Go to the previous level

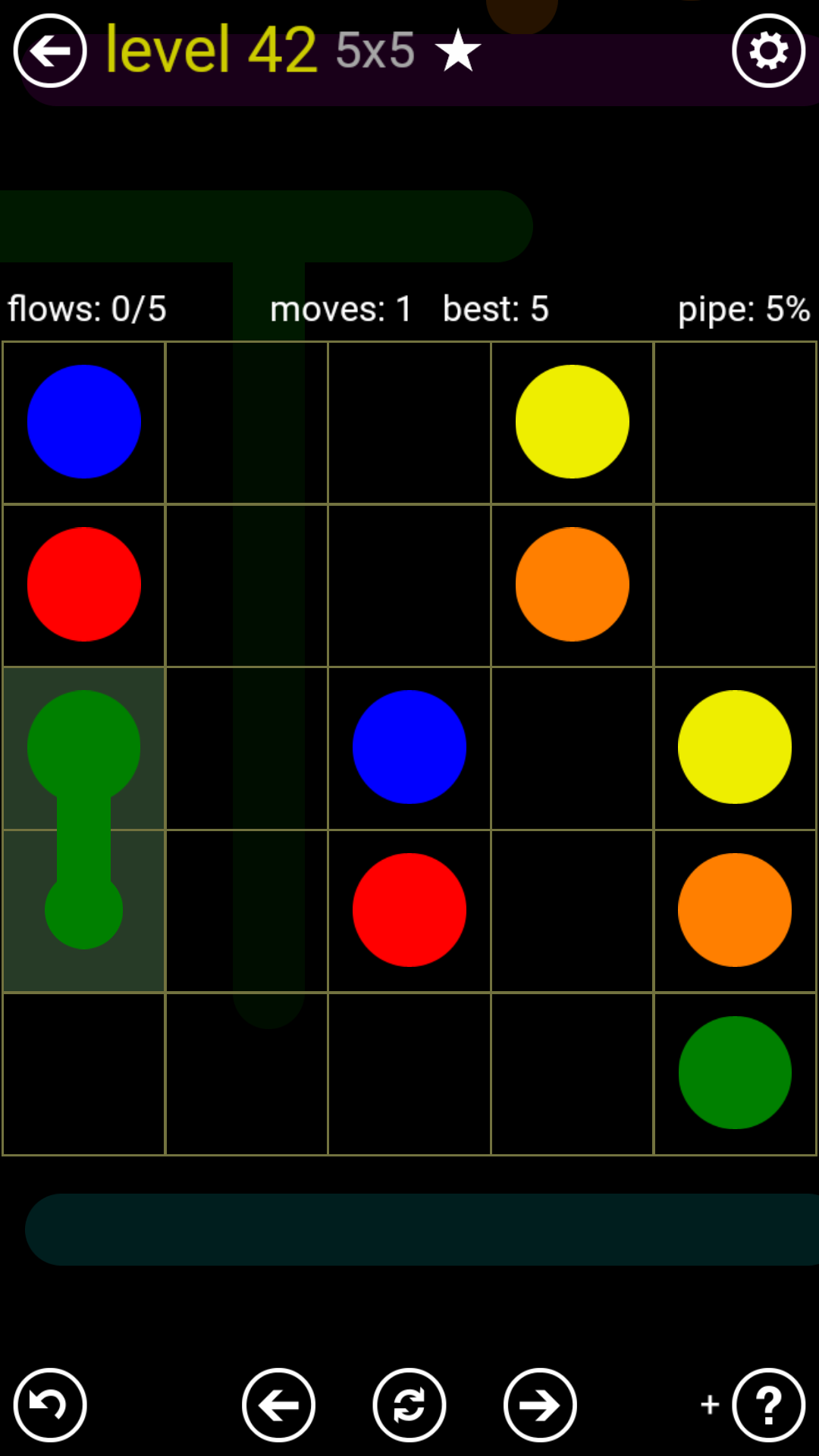pyautogui.click(x=278, y=1405)
